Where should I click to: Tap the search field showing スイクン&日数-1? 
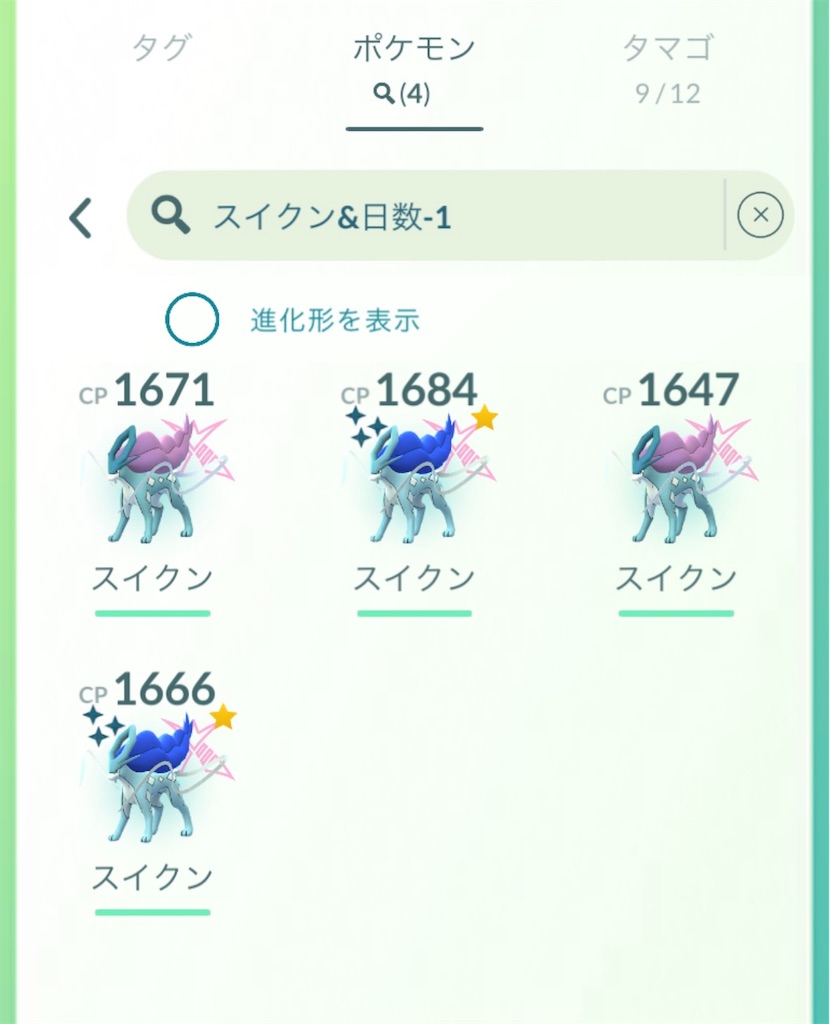click(x=400, y=216)
